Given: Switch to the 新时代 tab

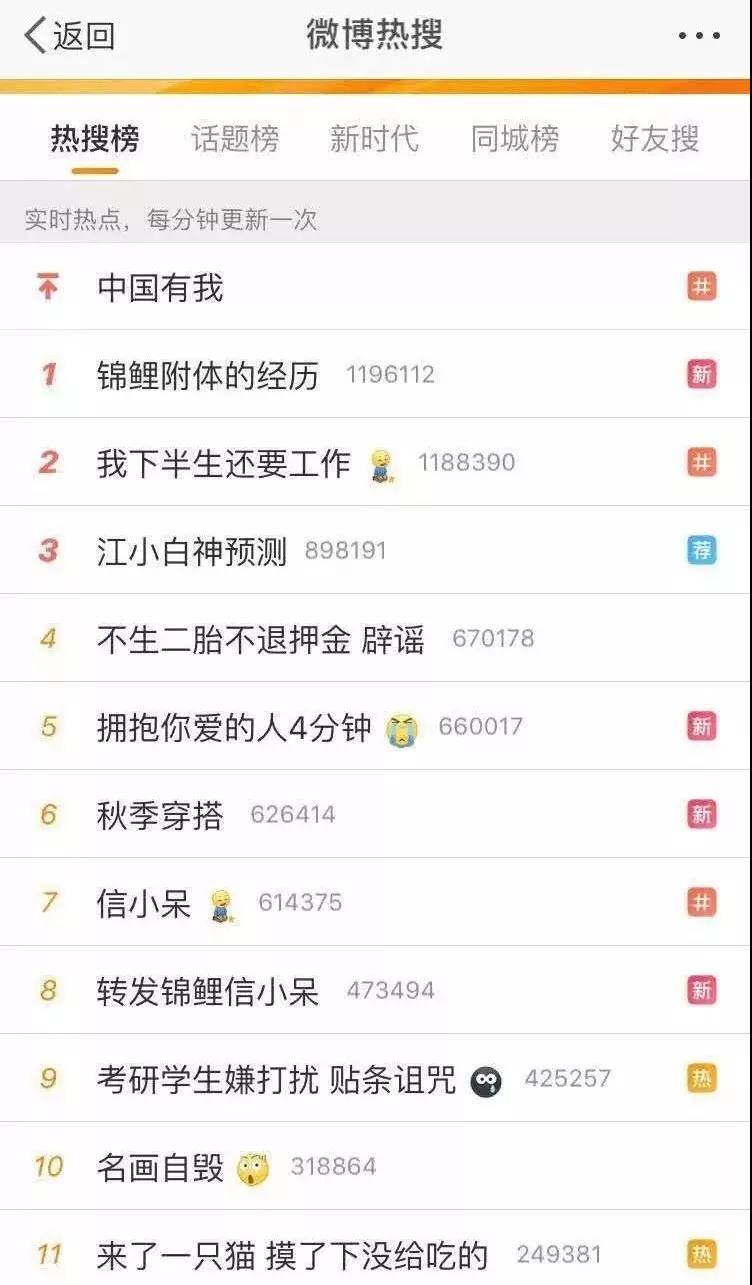Looking at the screenshot, I should [375, 138].
